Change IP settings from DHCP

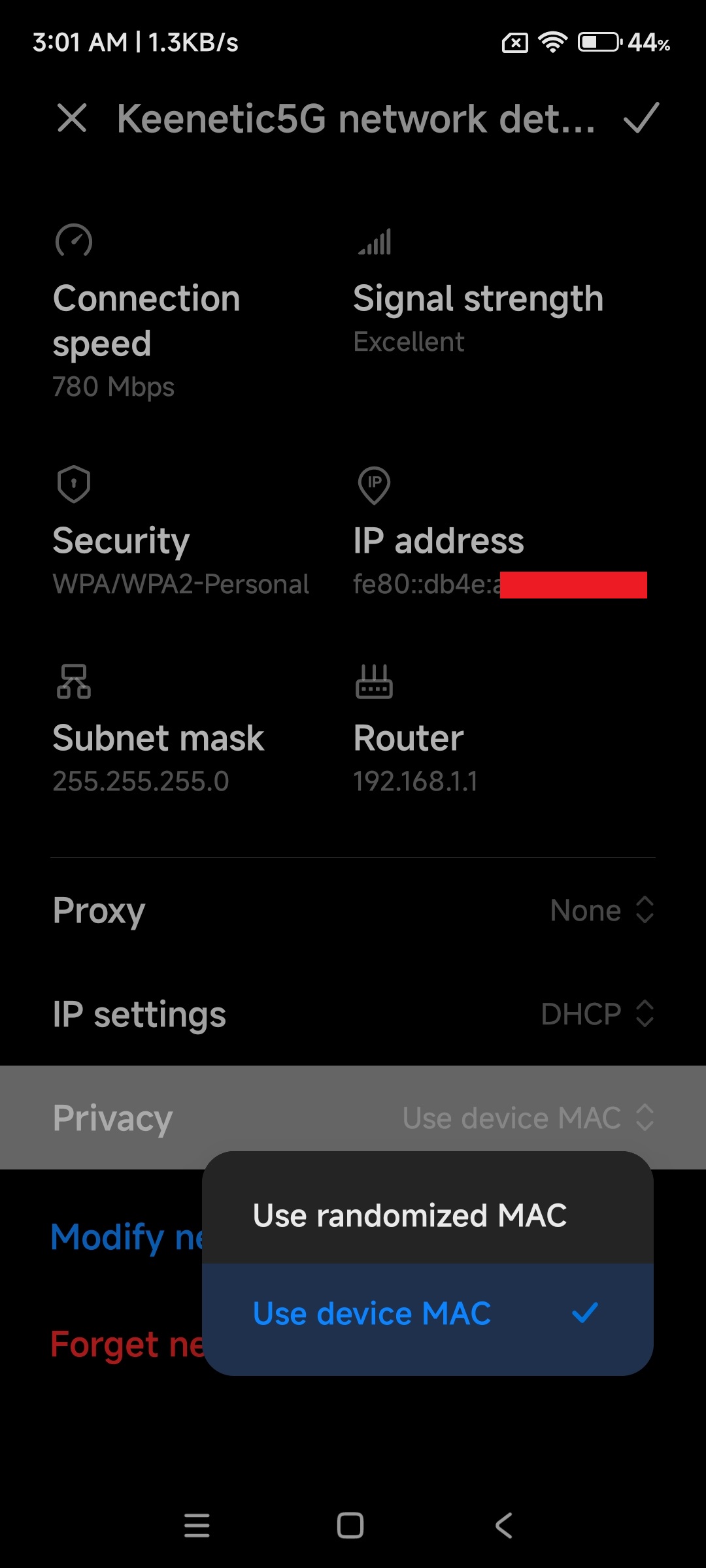tap(353, 1014)
